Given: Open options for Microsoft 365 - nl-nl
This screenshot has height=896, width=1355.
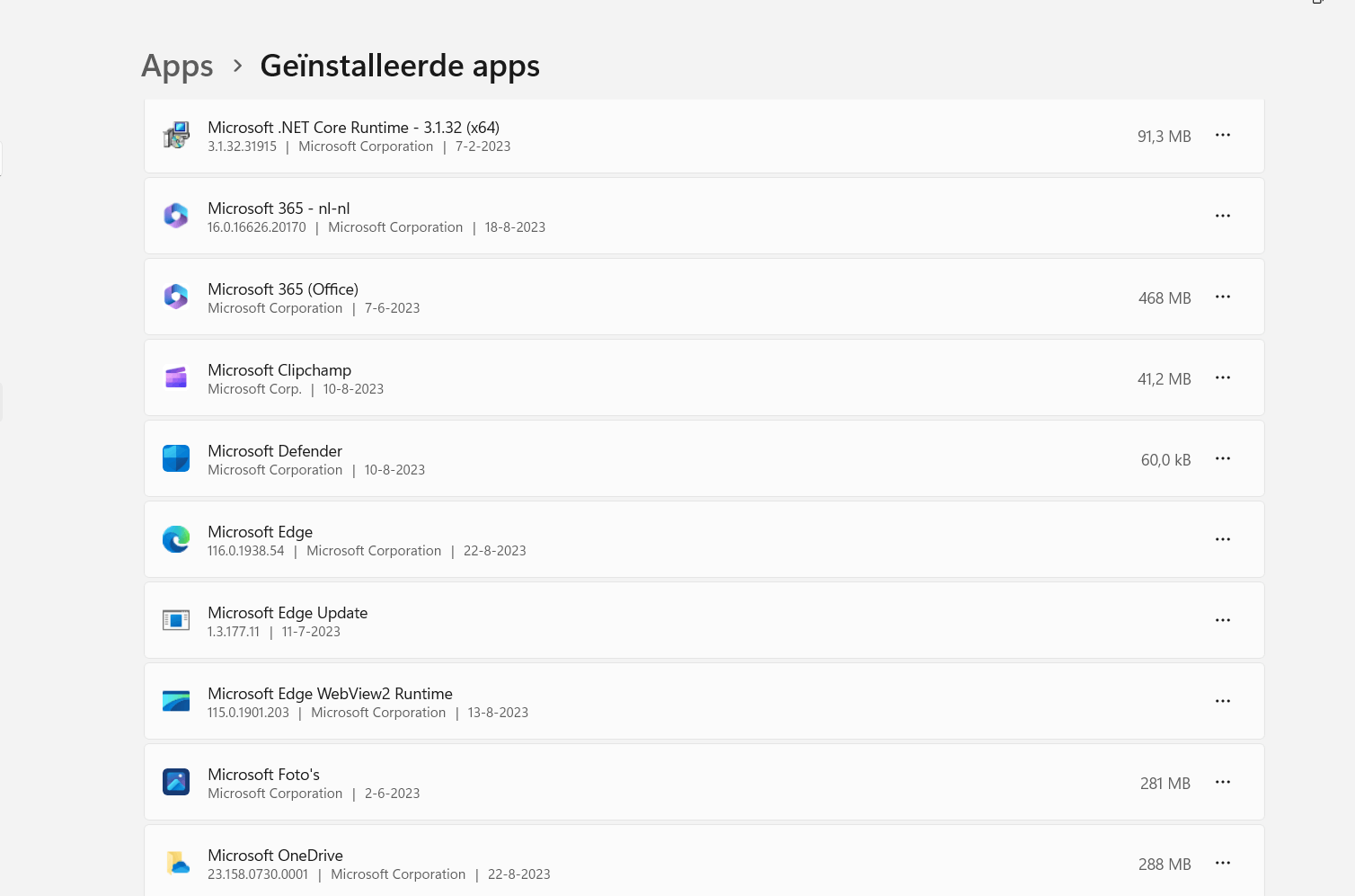Looking at the screenshot, I should [x=1222, y=217].
